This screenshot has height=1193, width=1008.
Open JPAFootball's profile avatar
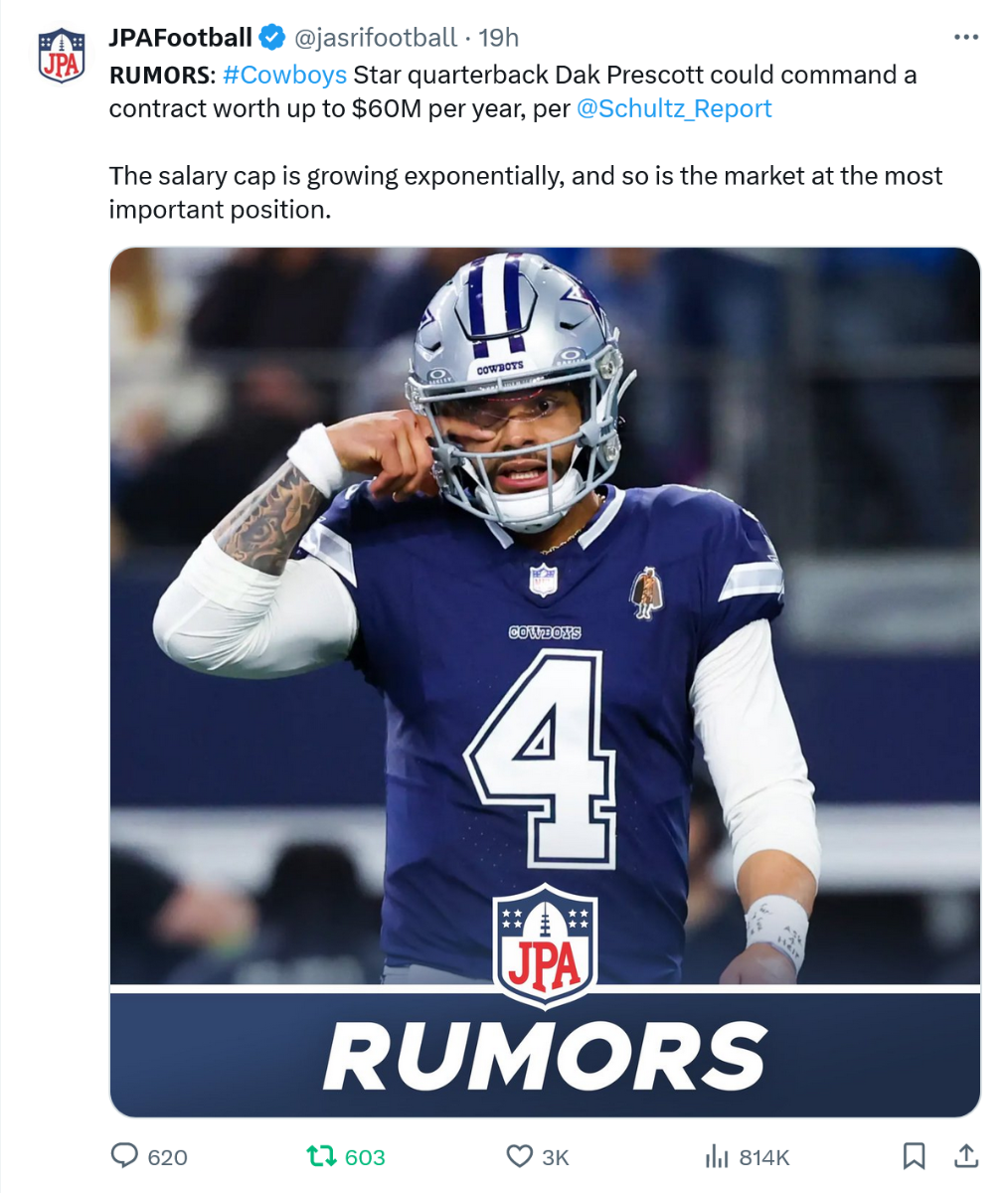(x=62, y=56)
